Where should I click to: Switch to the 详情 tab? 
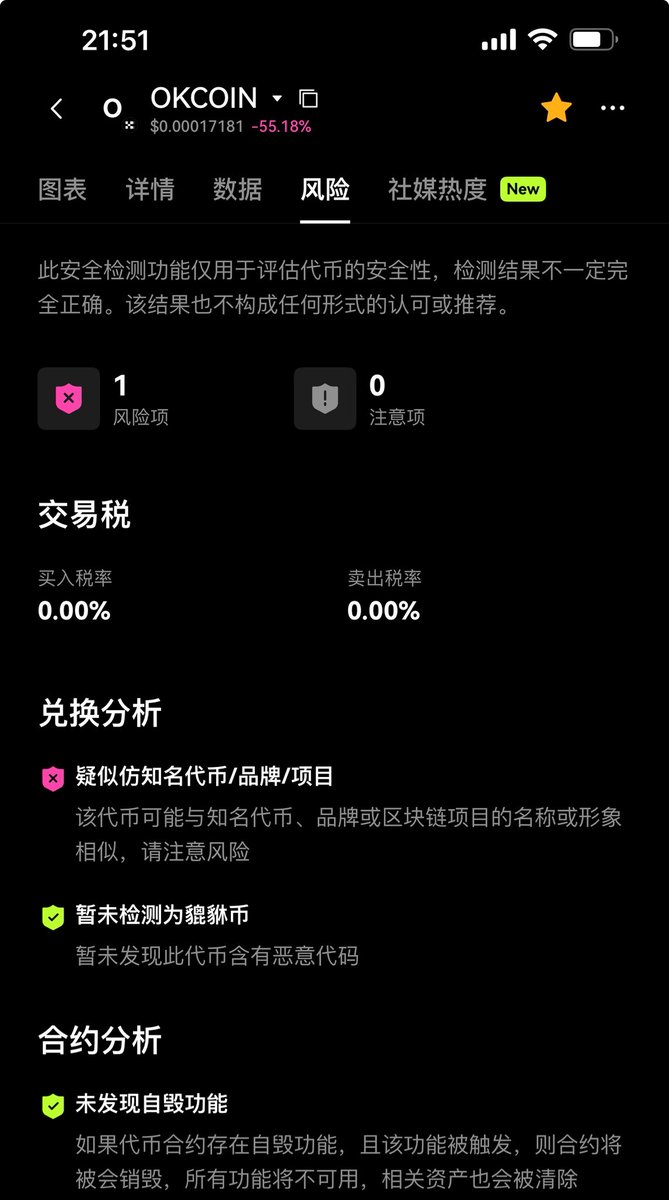click(x=150, y=189)
